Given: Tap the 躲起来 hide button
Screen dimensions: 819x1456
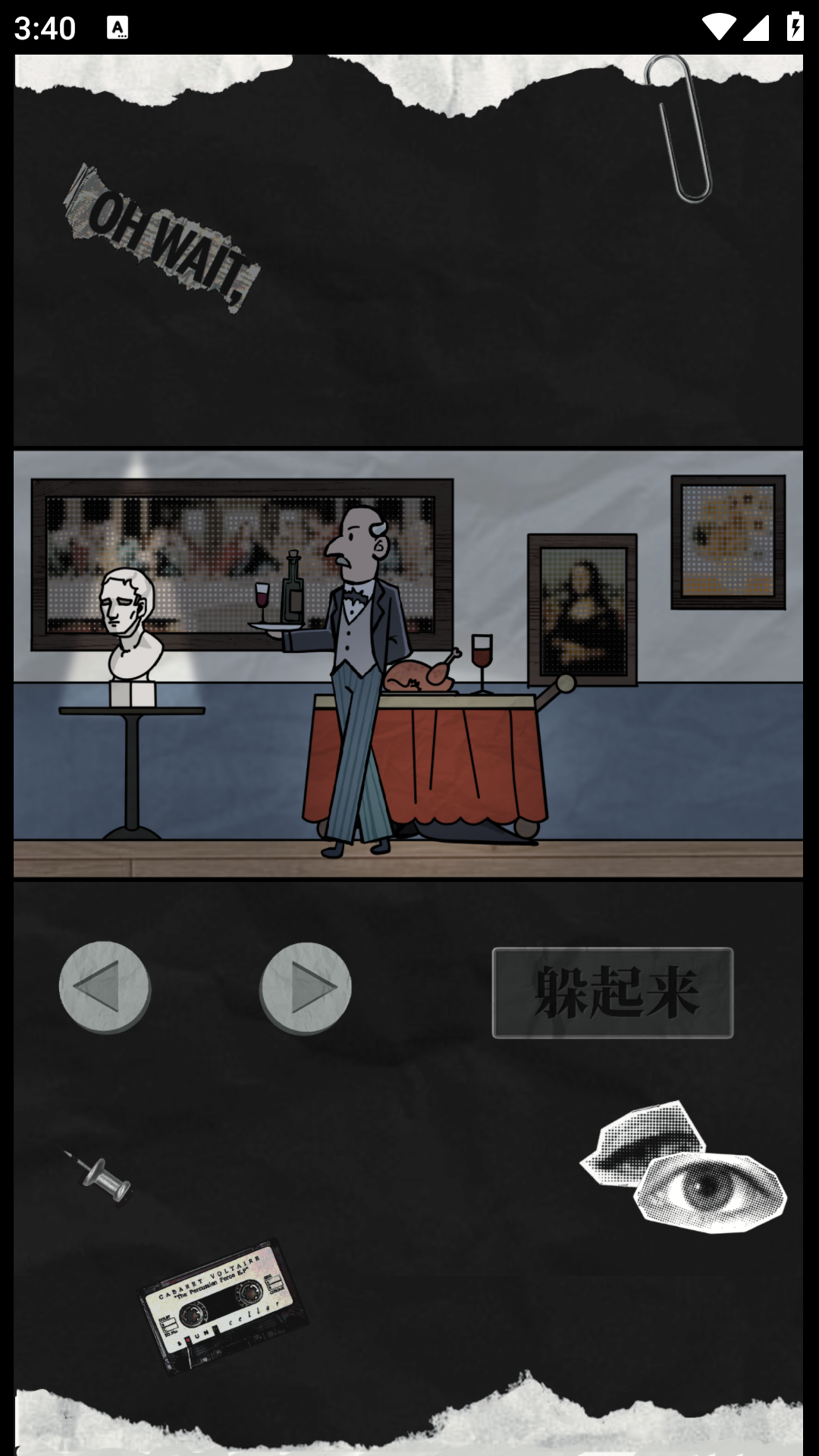Looking at the screenshot, I should [612, 992].
